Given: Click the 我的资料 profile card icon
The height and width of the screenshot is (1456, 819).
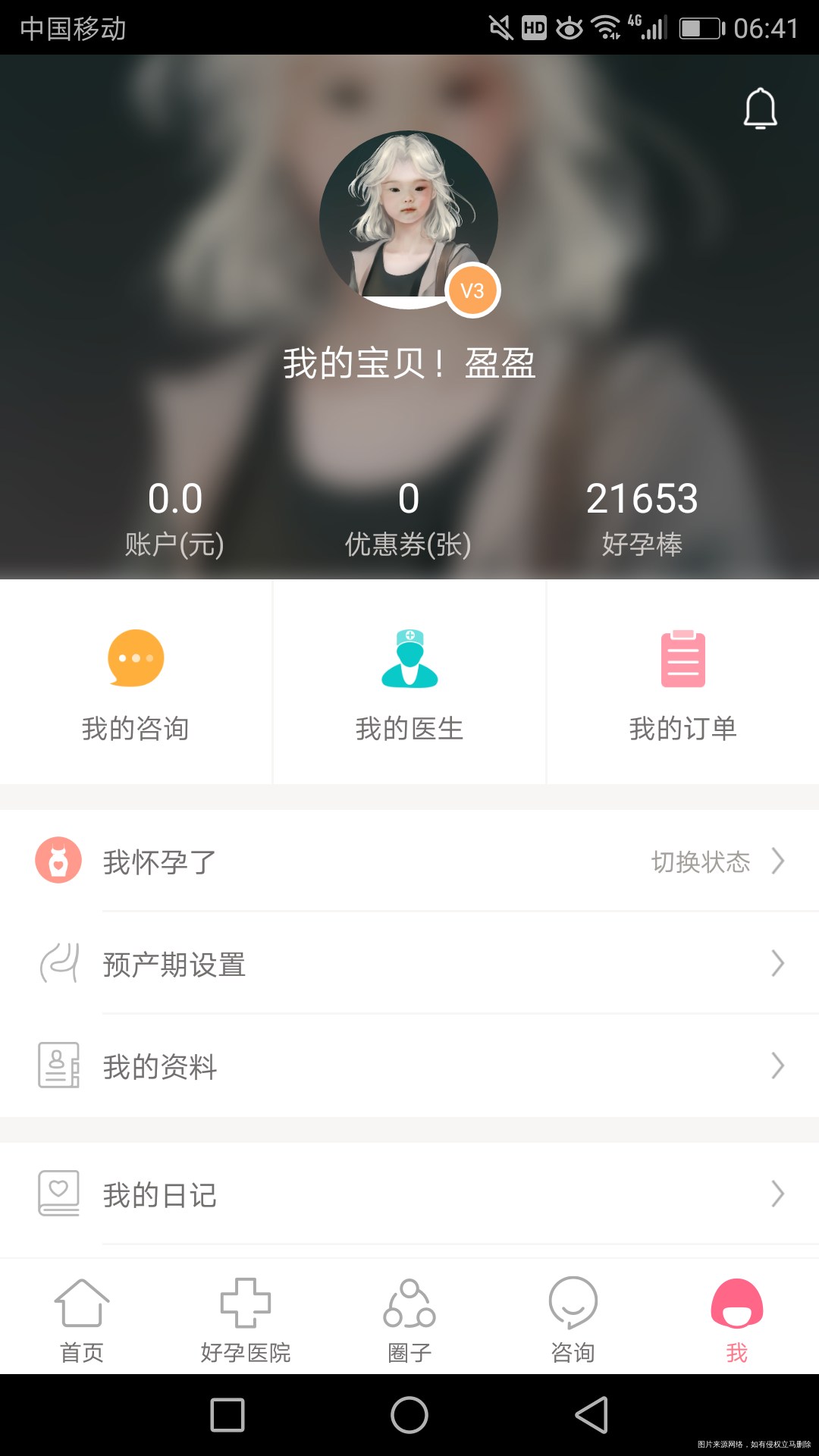Looking at the screenshot, I should tap(58, 1067).
